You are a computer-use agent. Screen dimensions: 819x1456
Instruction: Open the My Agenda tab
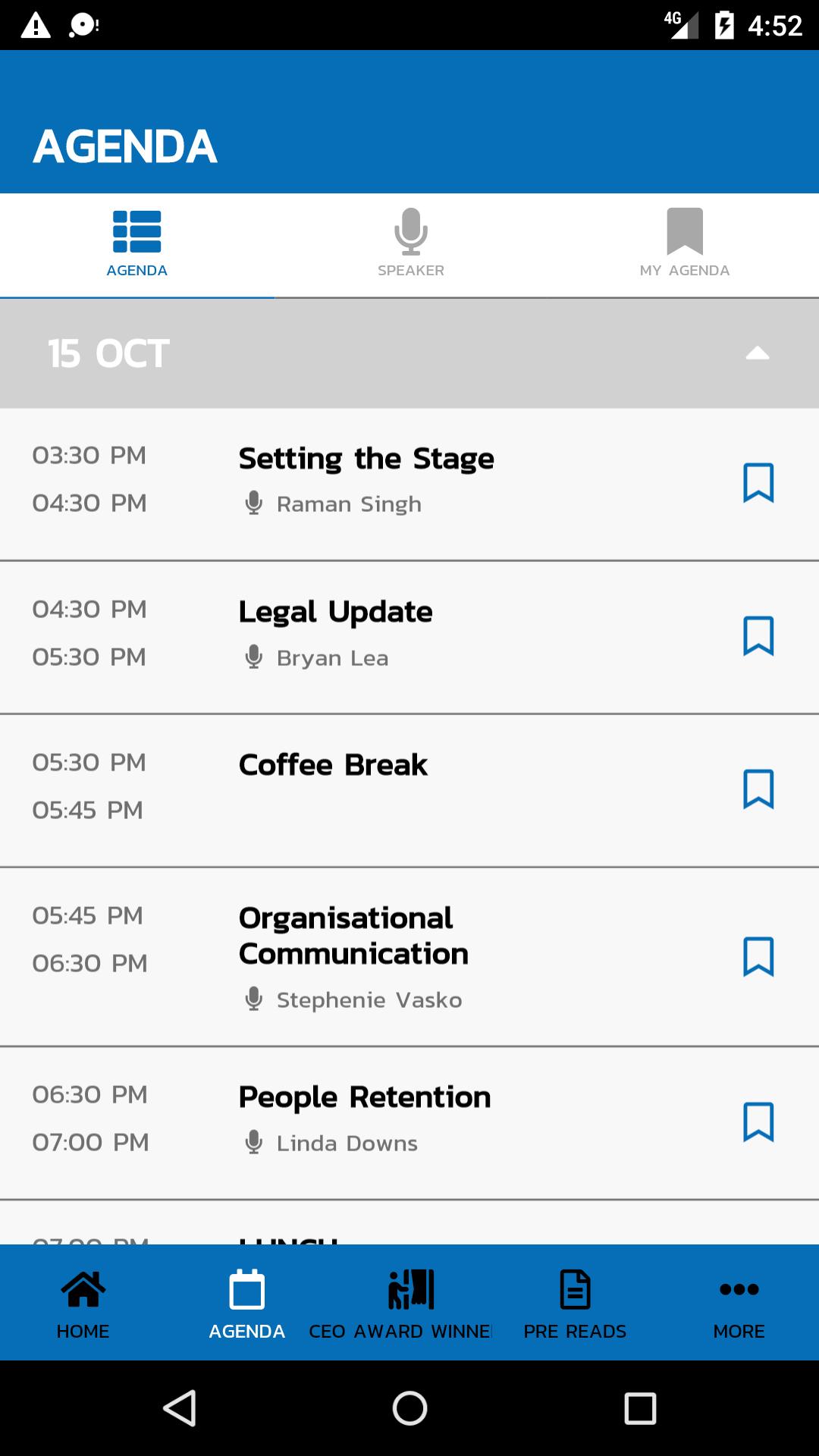click(684, 244)
